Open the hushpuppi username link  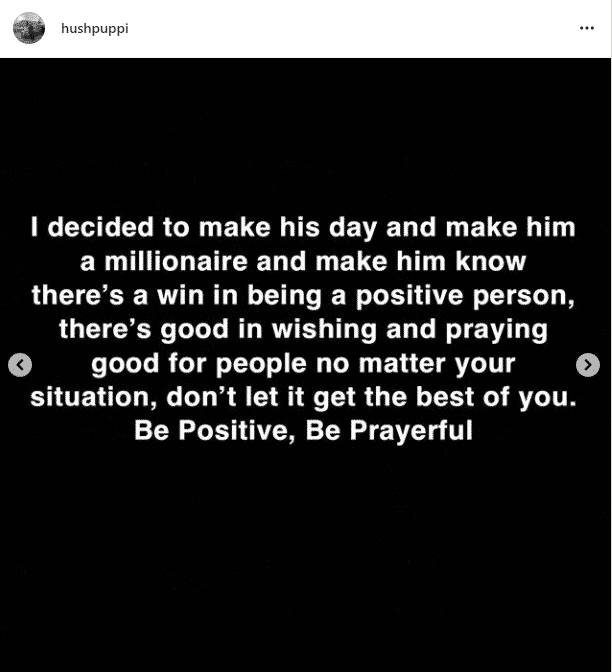(x=95, y=28)
